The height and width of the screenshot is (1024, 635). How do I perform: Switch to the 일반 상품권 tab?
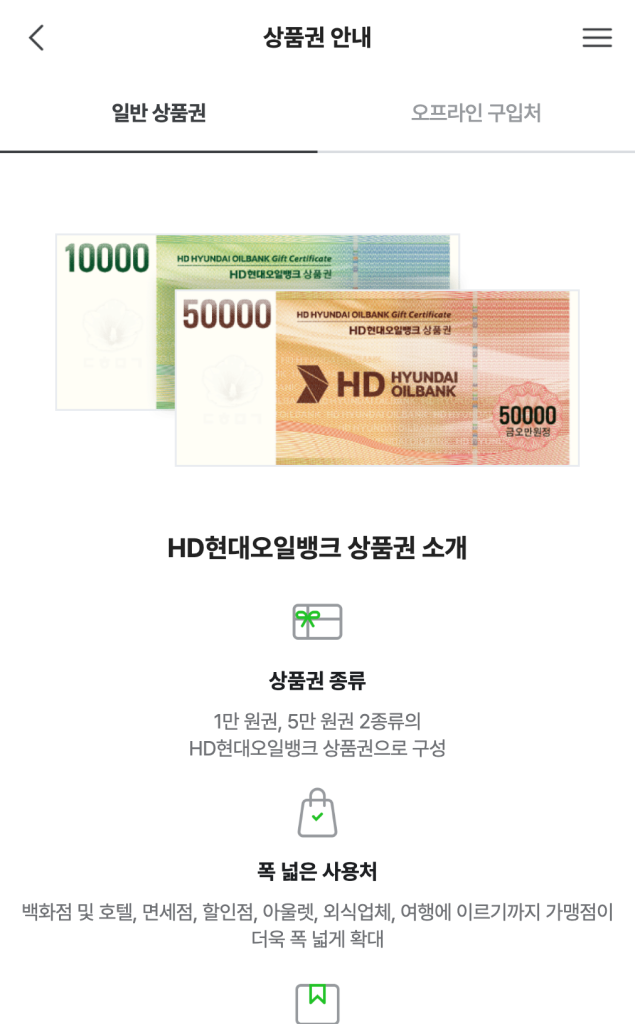[159, 113]
